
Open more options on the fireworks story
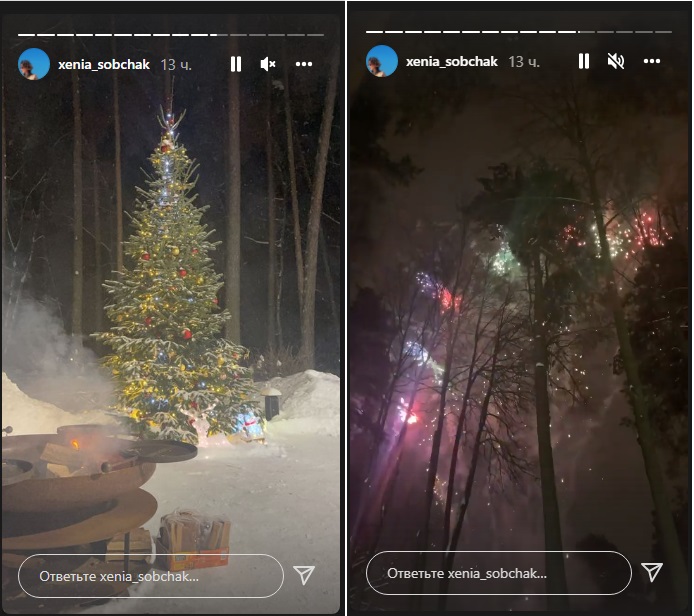pos(652,61)
